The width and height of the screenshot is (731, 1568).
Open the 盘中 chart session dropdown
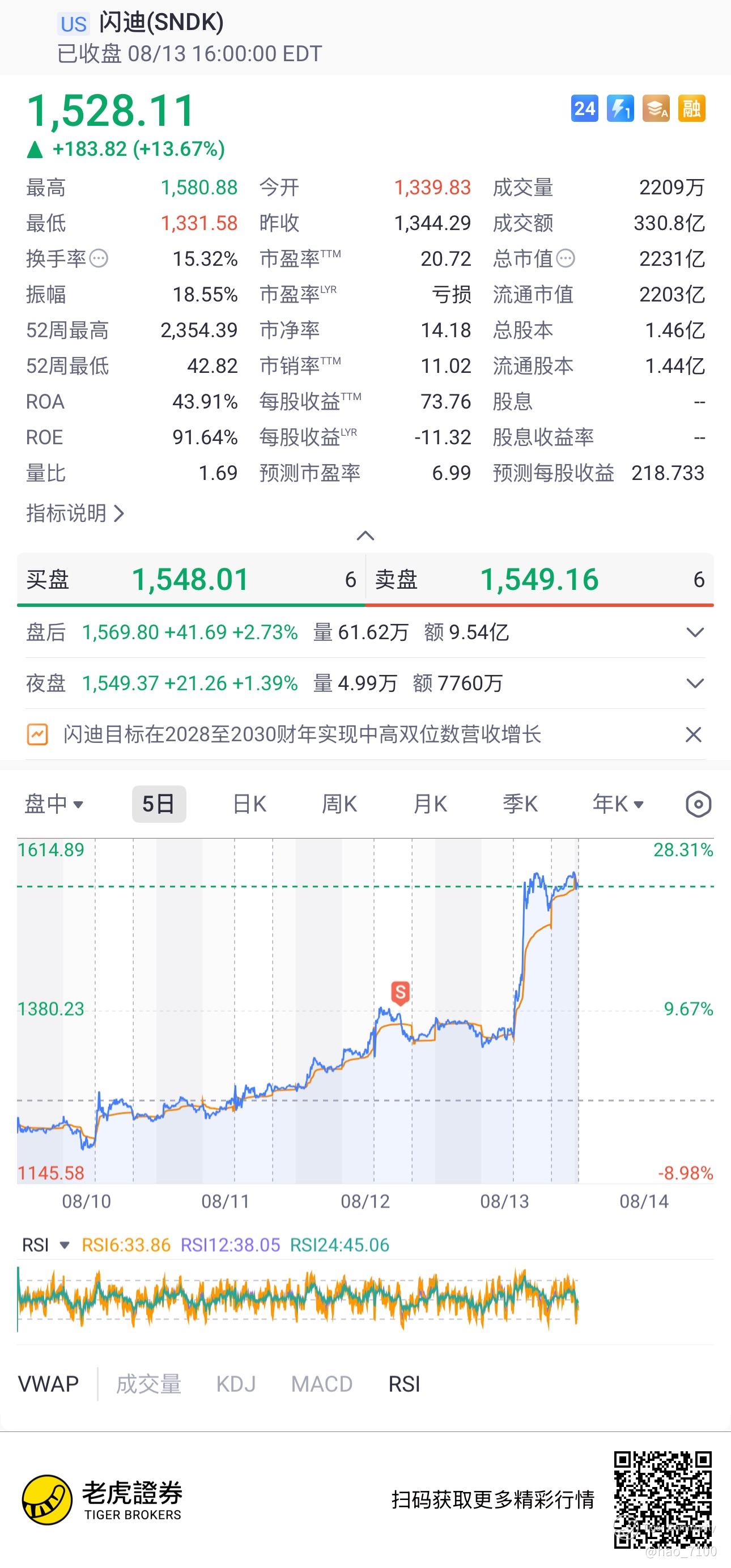point(54,804)
